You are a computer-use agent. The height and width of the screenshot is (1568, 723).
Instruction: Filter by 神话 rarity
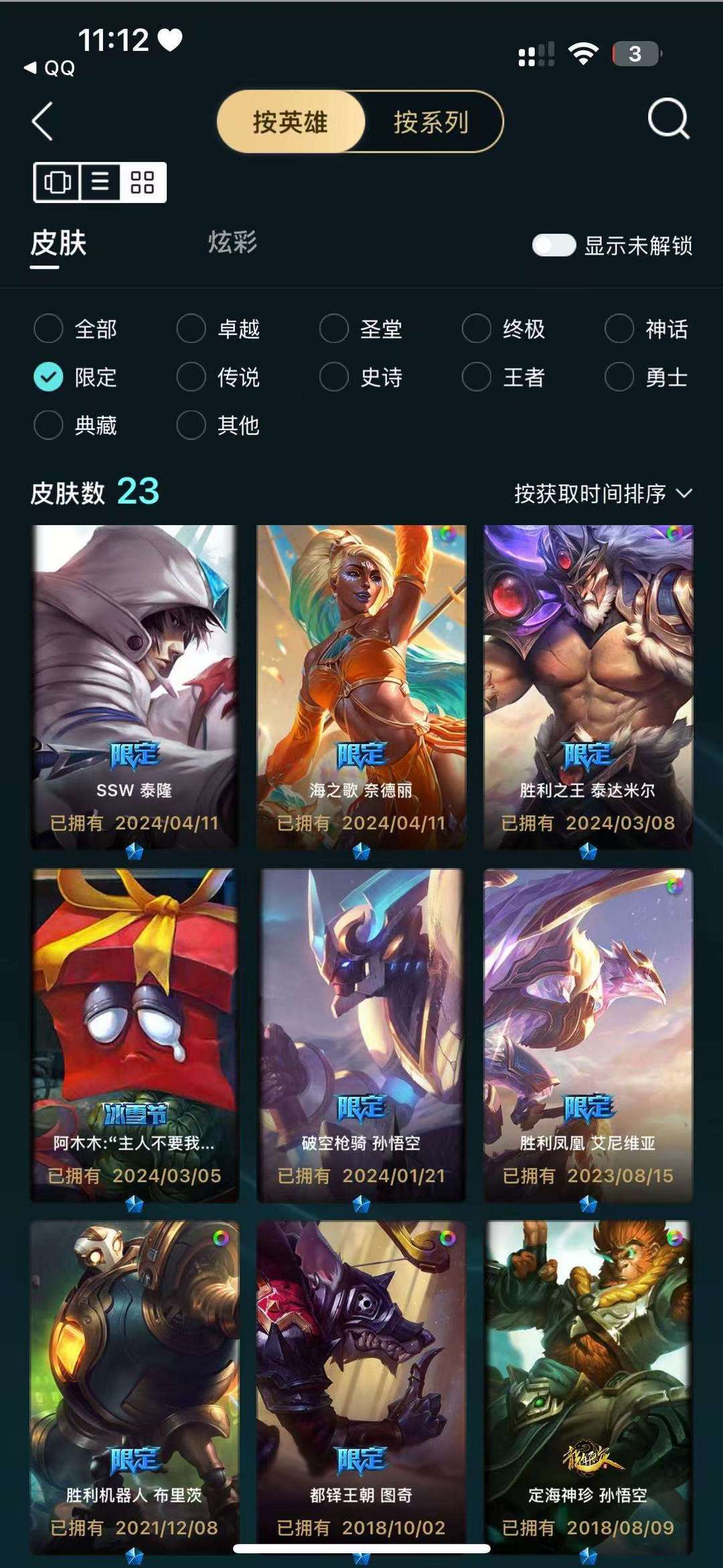[x=647, y=329]
